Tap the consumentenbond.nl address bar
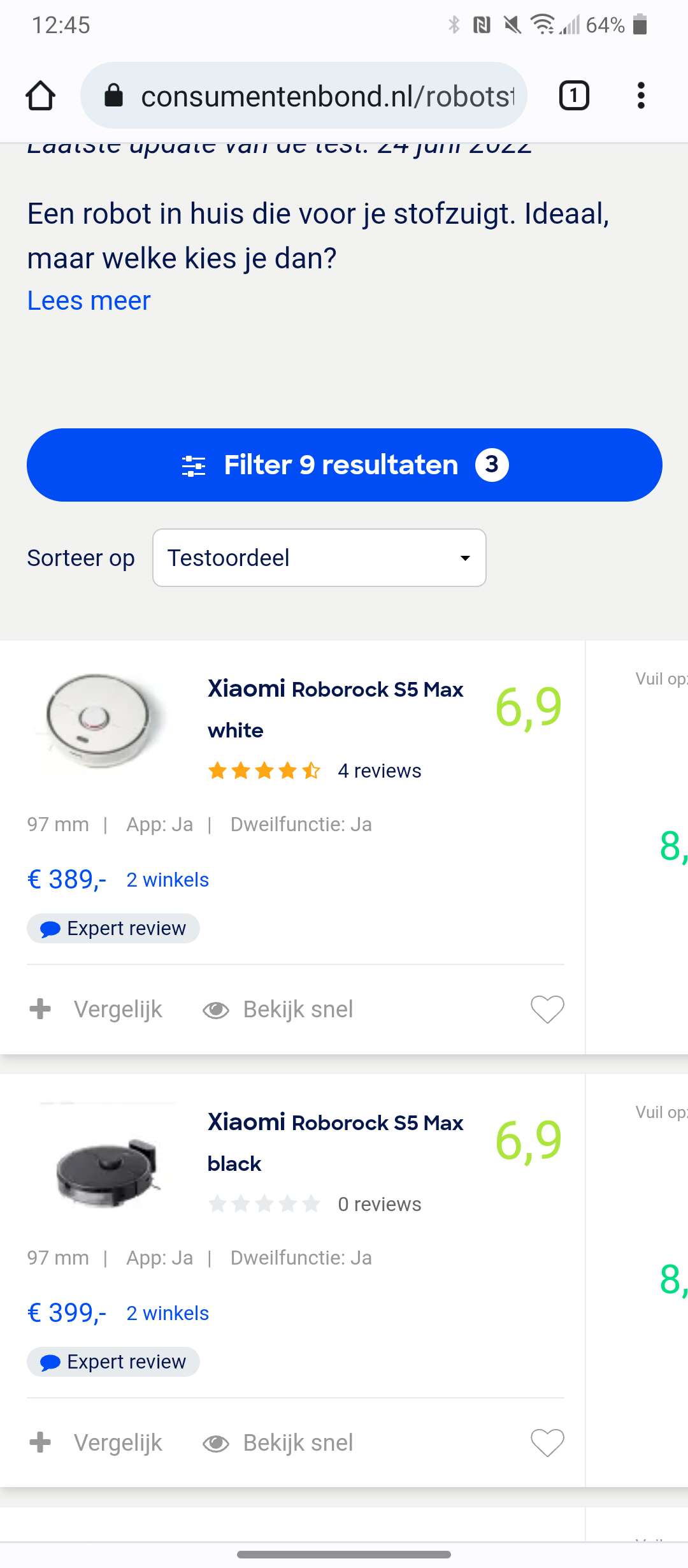This screenshot has width=688, height=1568. click(304, 96)
